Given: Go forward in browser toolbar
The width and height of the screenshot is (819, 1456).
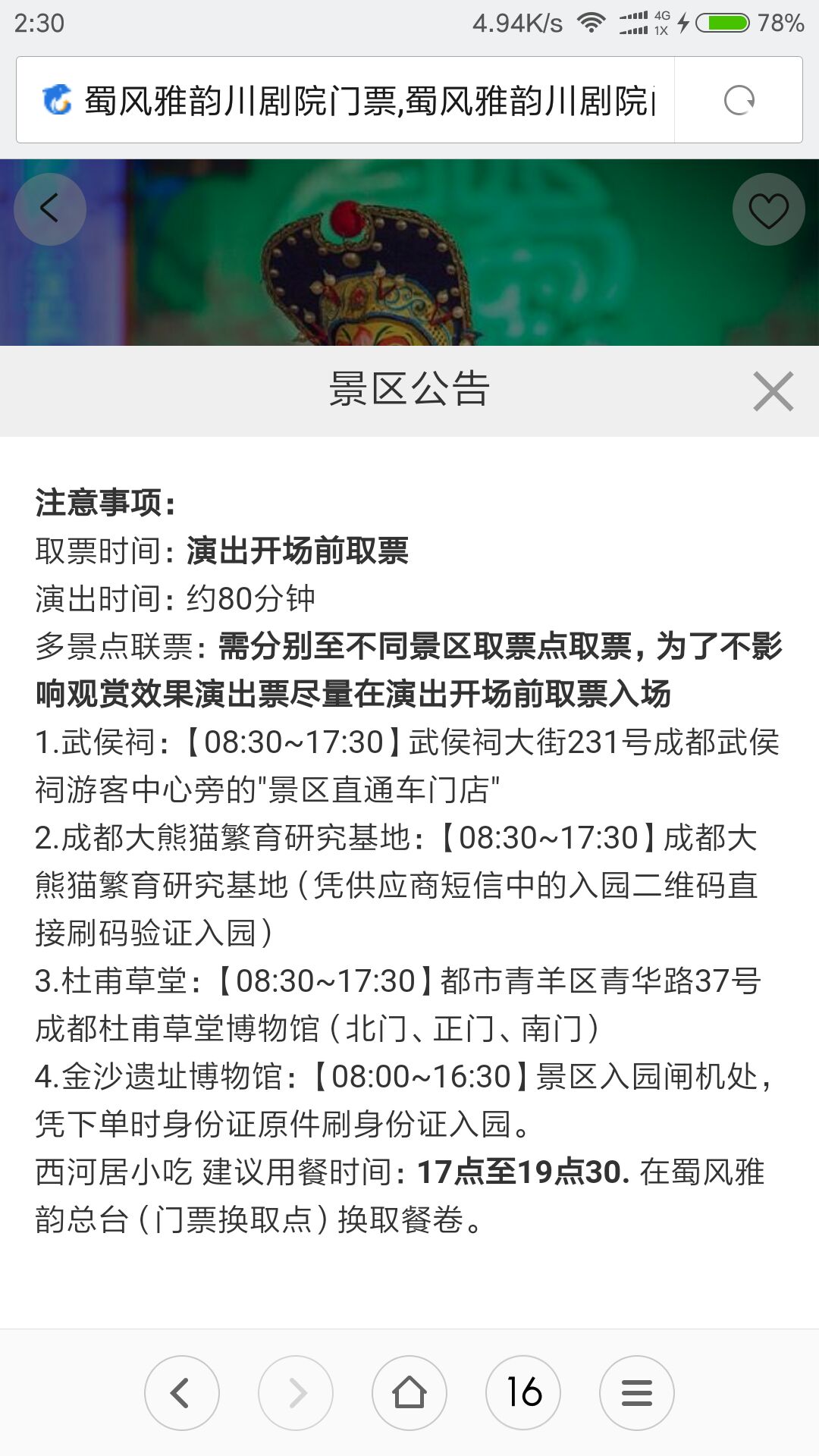Looking at the screenshot, I should click(x=296, y=1393).
